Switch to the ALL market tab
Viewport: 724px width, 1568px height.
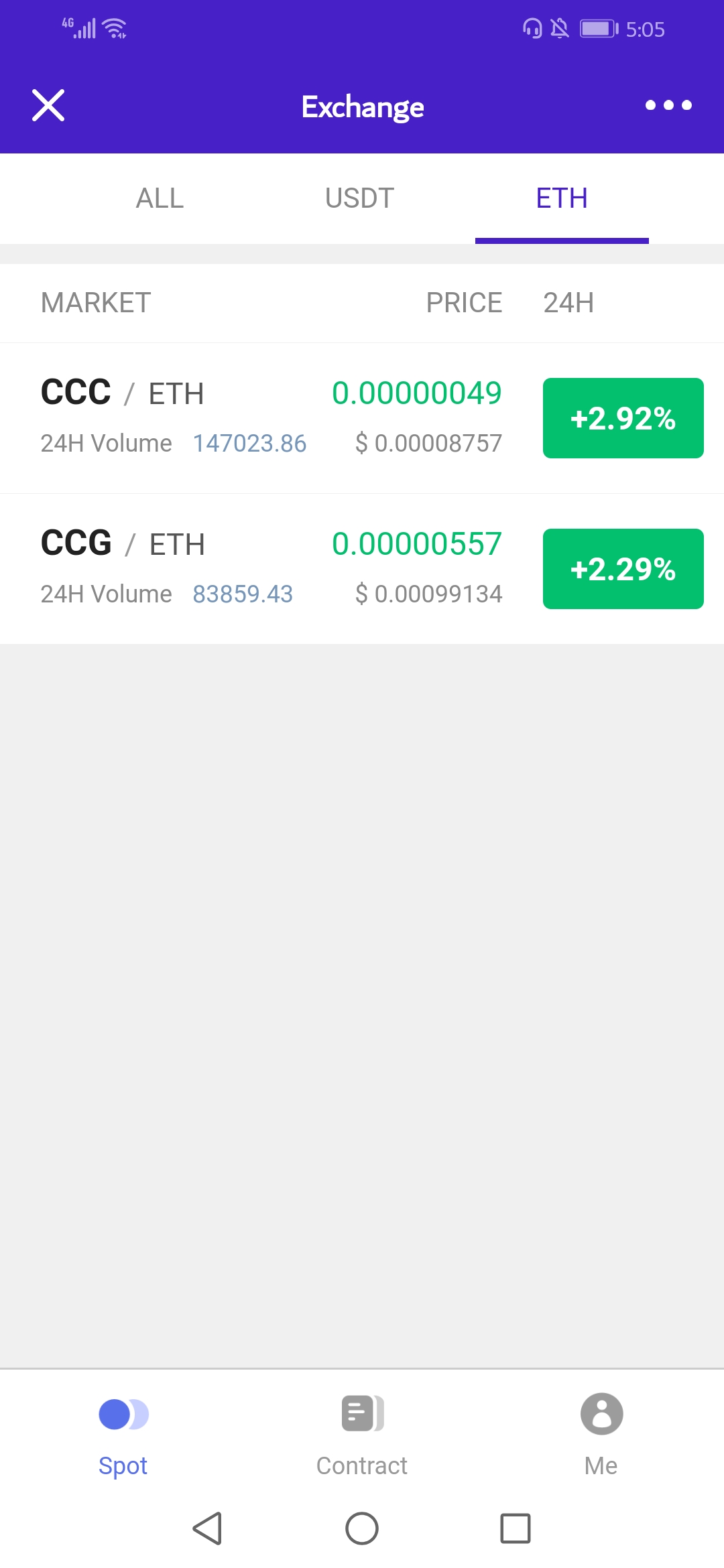click(160, 198)
